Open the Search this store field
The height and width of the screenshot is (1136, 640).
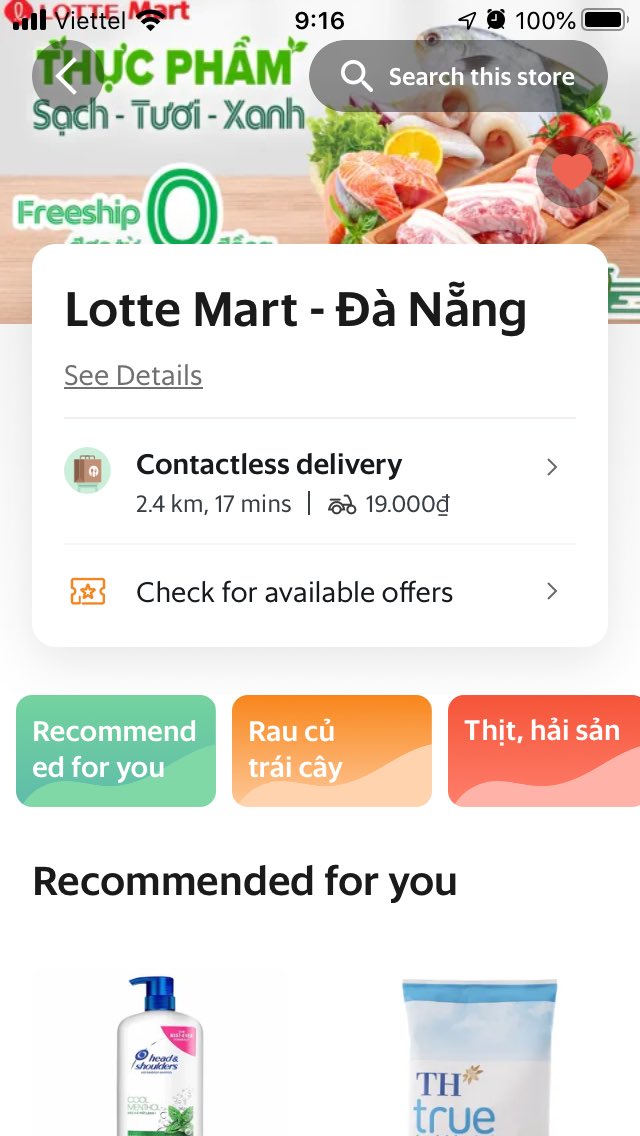click(458, 76)
